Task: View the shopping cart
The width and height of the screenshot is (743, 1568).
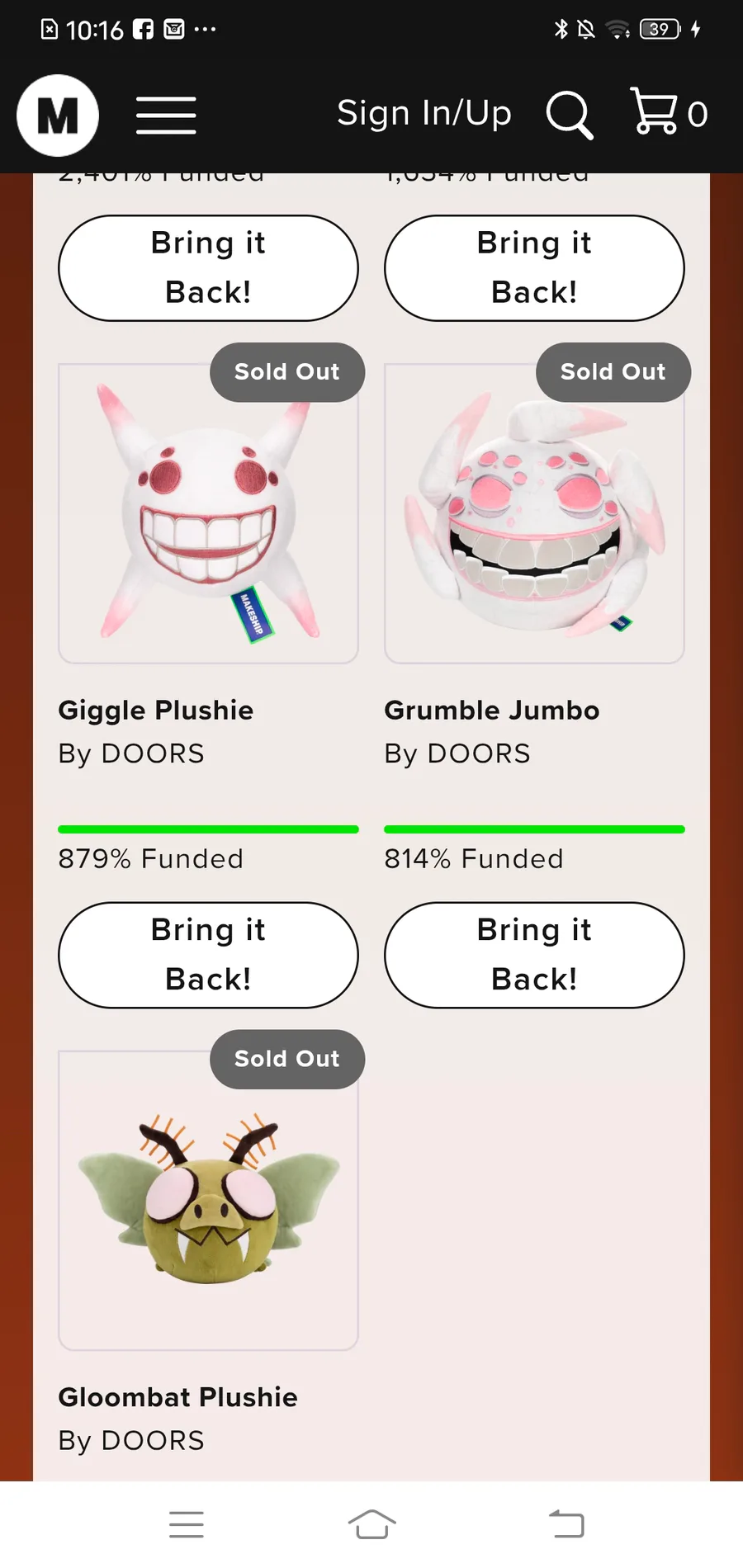Action: pyautogui.click(x=669, y=112)
